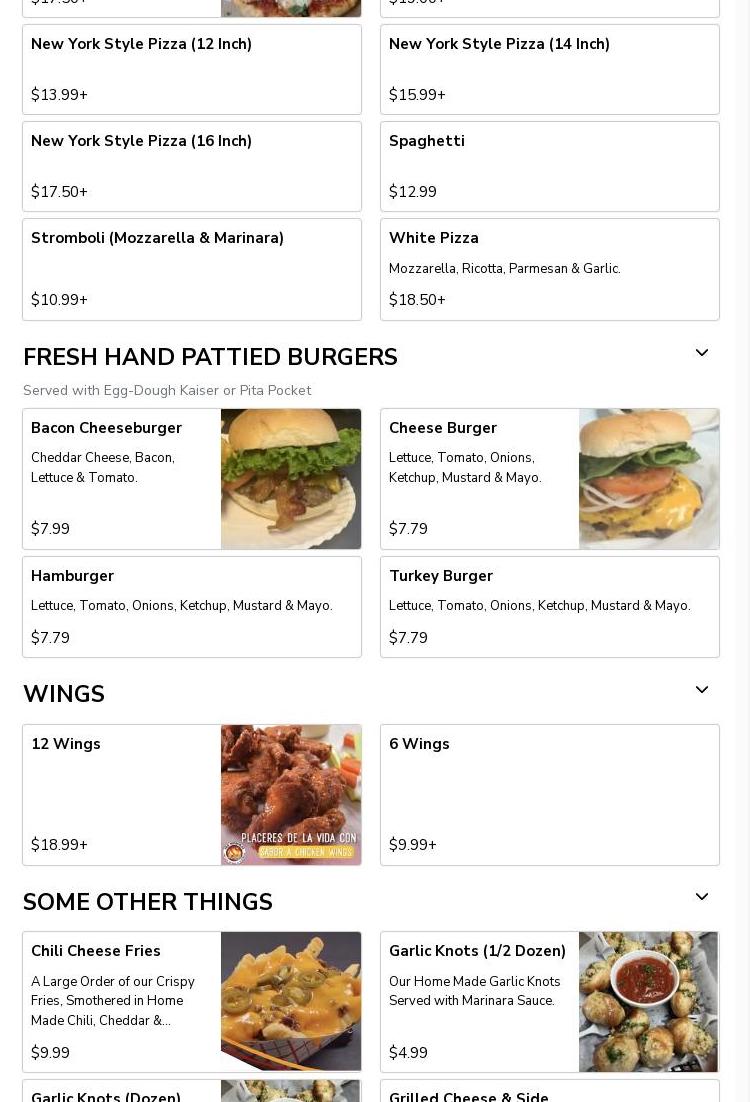Open New York Style Pizza (12 Inch) item

point(191,69)
